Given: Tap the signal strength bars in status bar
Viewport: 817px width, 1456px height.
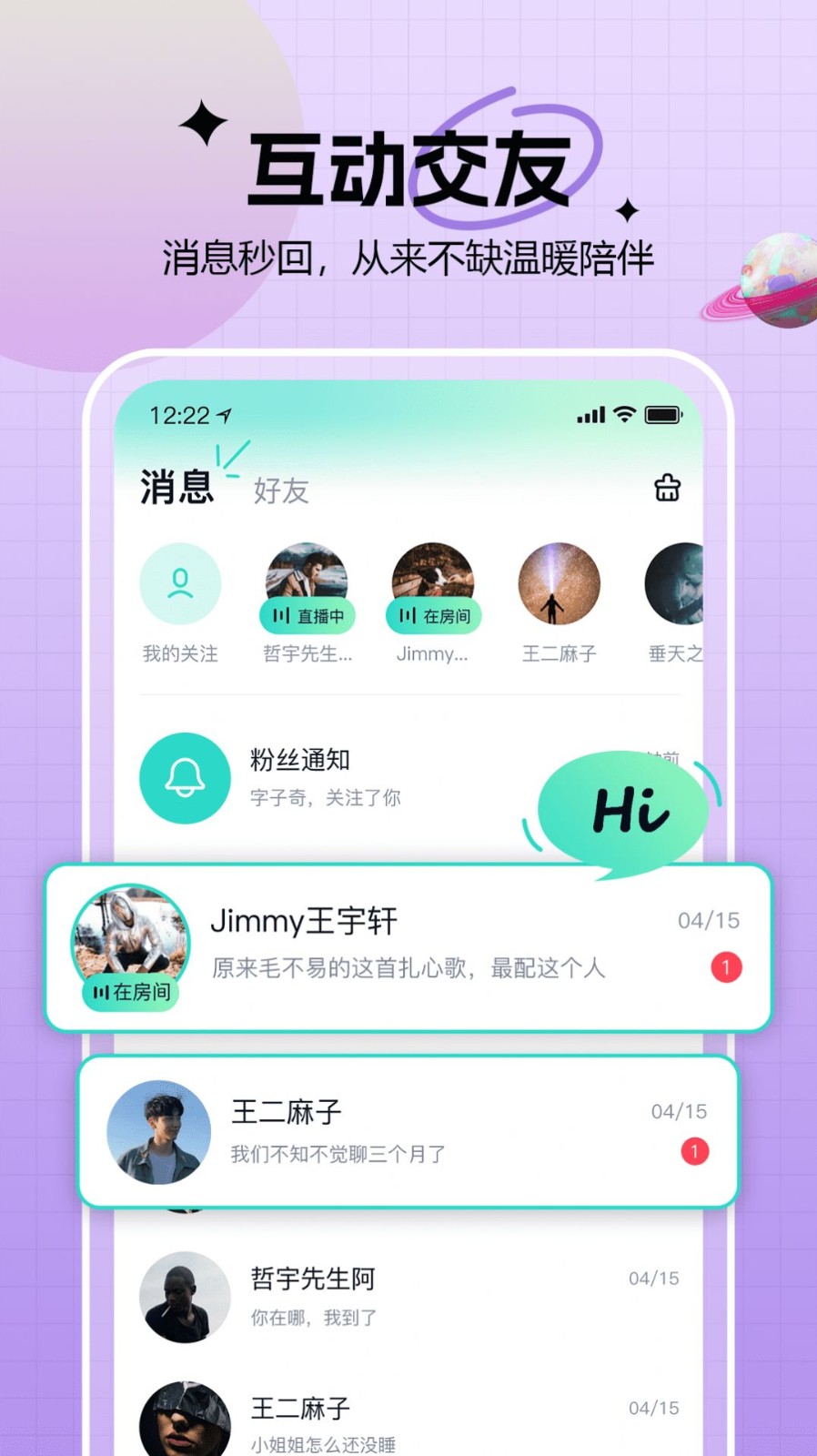Looking at the screenshot, I should [x=590, y=414].
